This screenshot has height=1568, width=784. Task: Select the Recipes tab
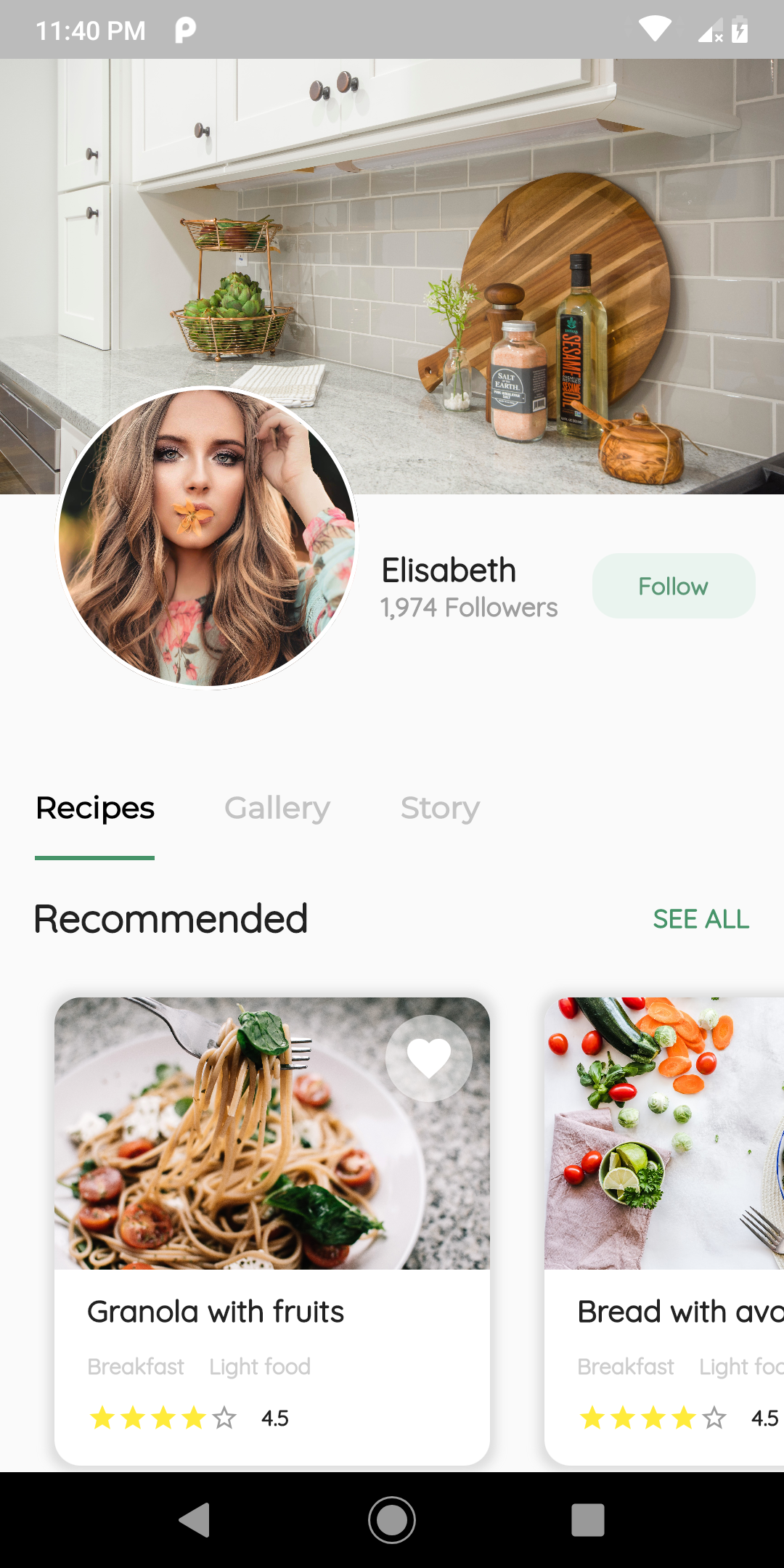point(94,807)
